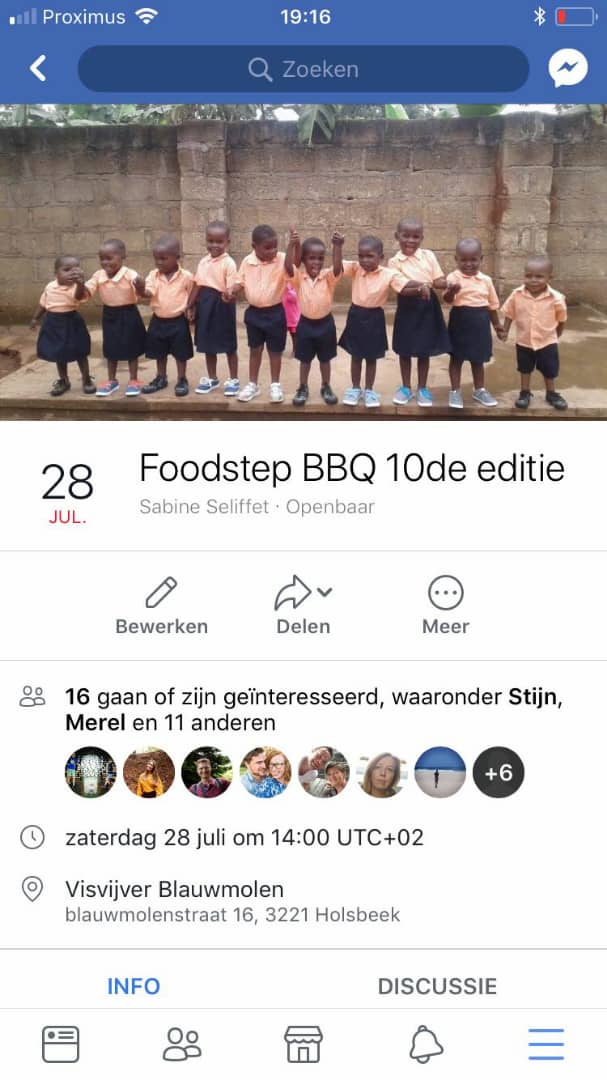Switch to the DISCUSSIE tab
The height and width of the screenshot is (1080, 607).
(437, 986)
